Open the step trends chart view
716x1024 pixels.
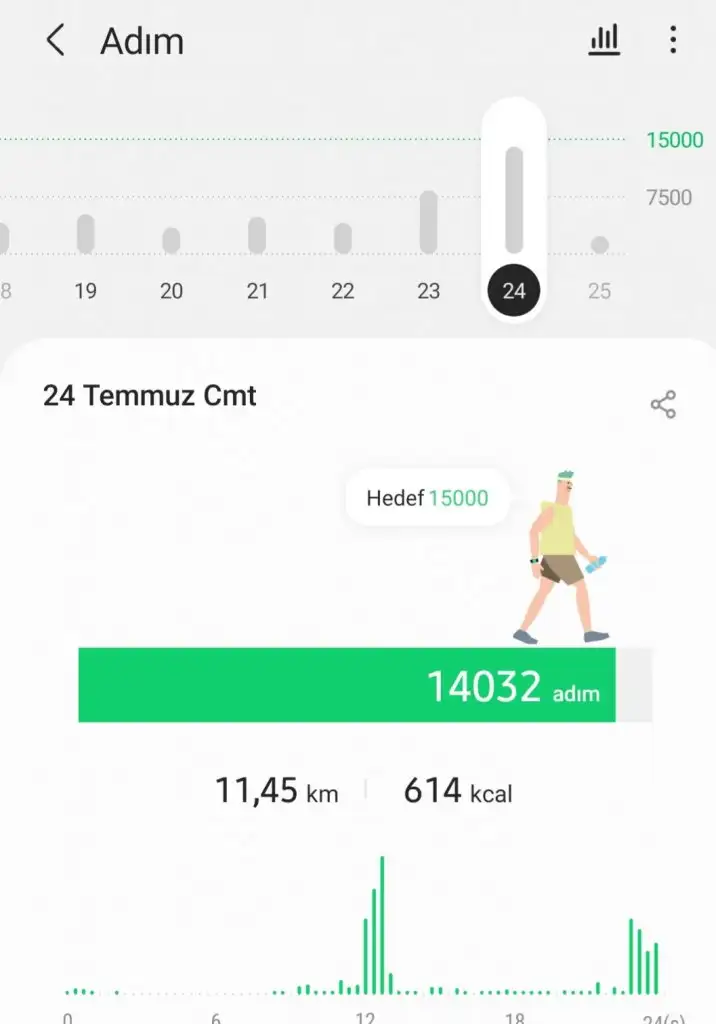tap(604, 41)
